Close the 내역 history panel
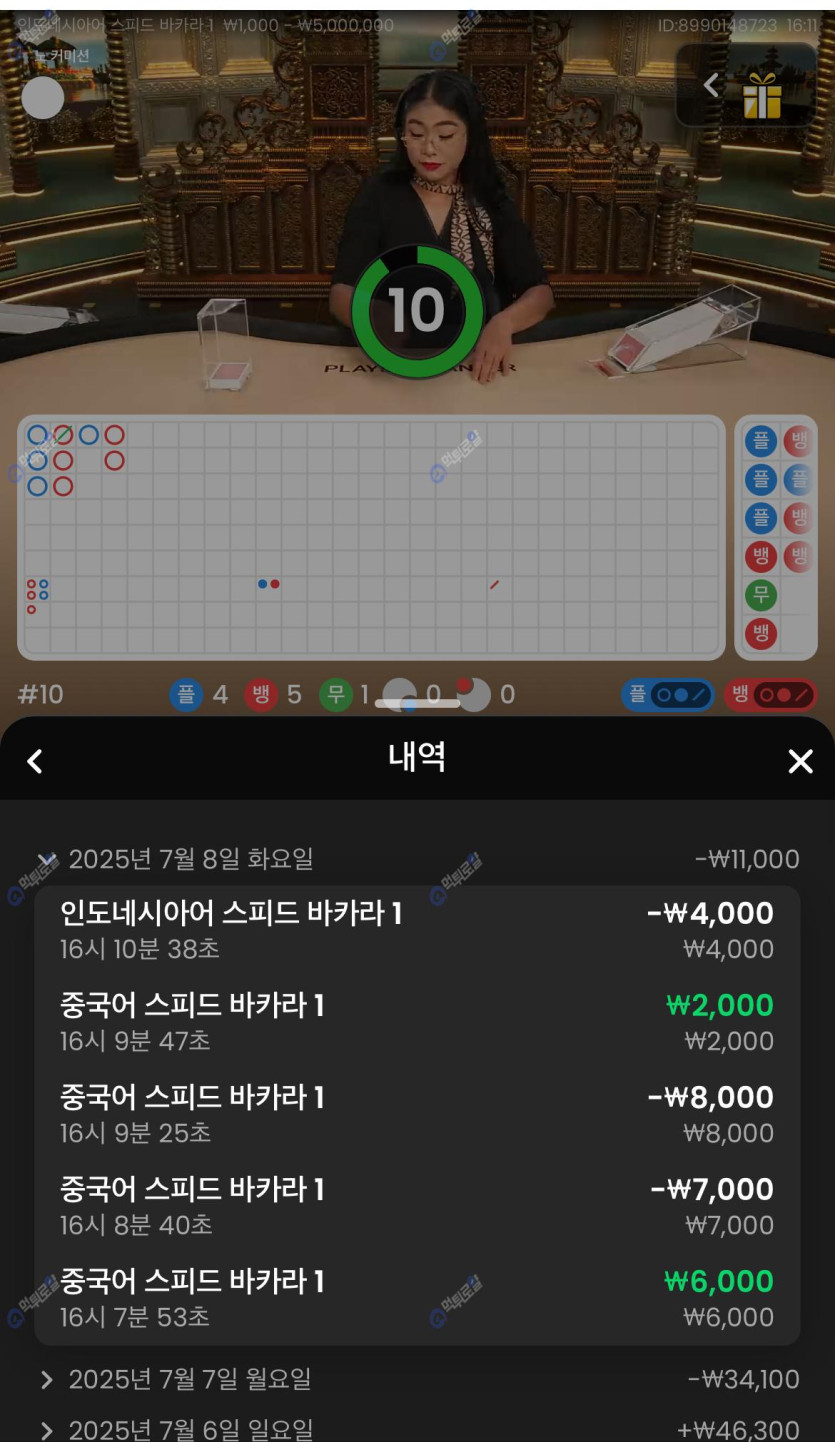This screenshot has width=835, height=1442. tap(800, 762)
